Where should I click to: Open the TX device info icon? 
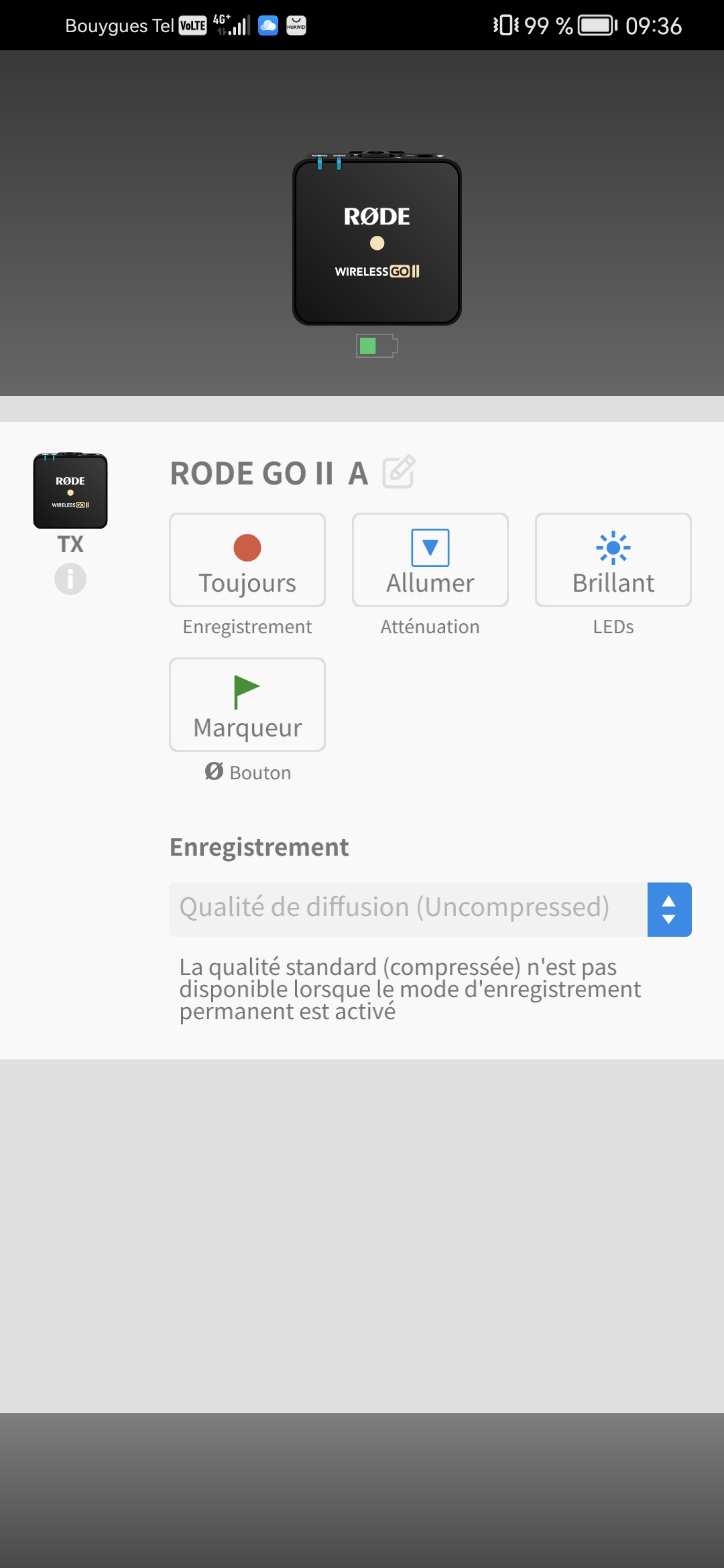[x=70, y=579]
